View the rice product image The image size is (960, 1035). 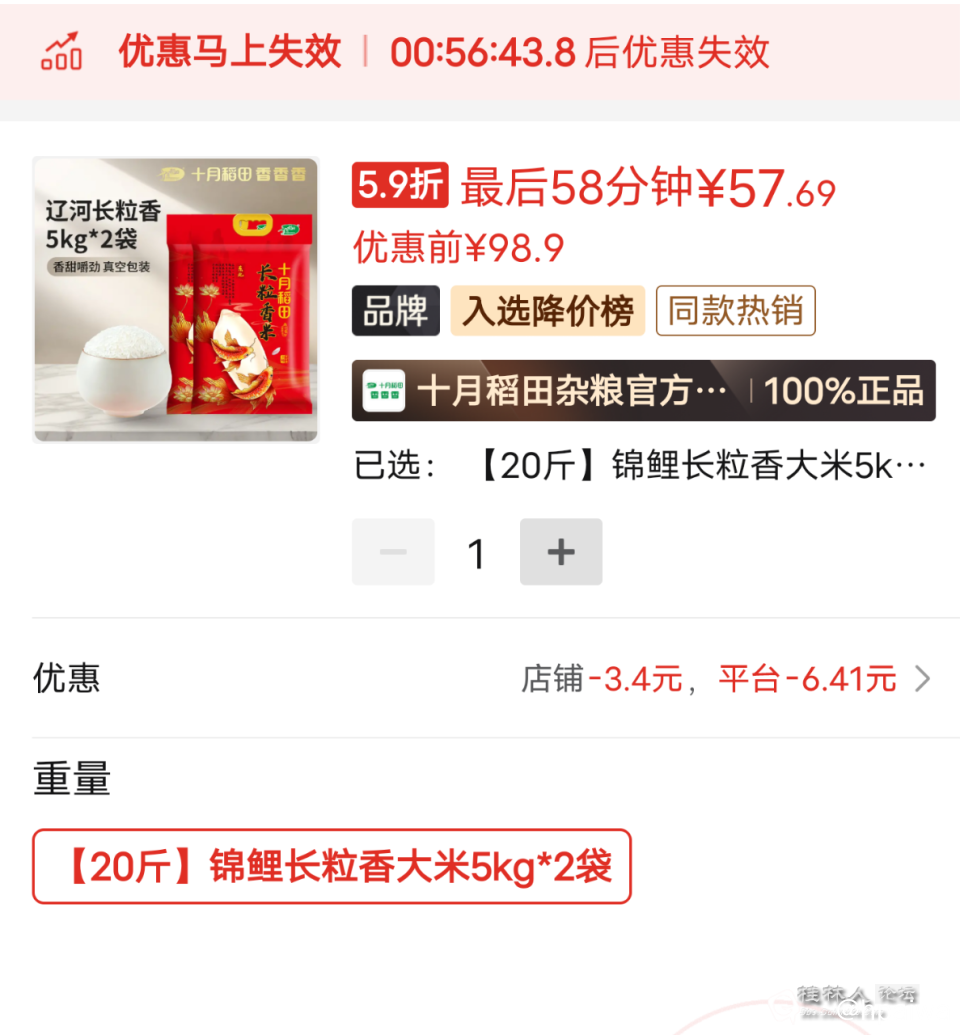pos(176,300)
